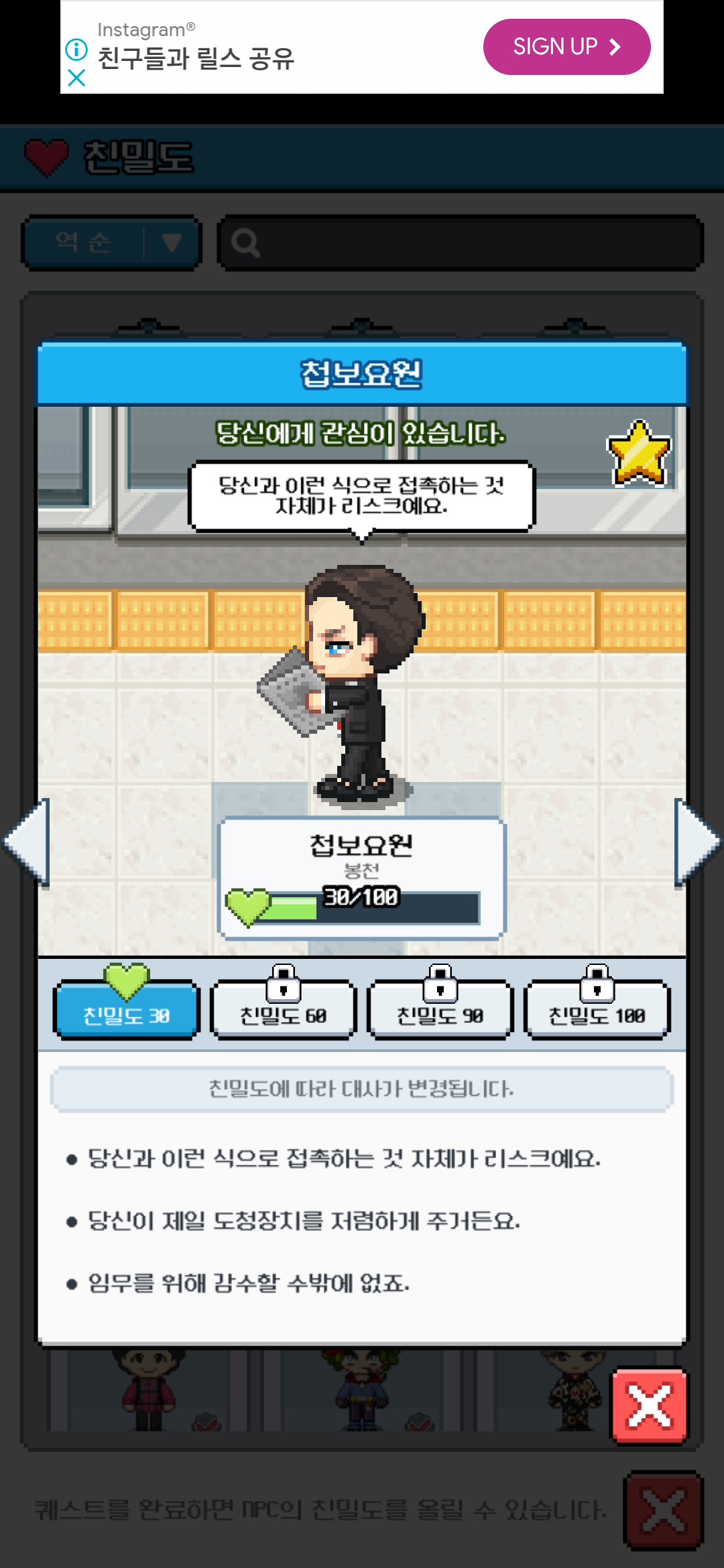Select the locked 친밀도 100 tab
Screen dimensions: 724x1568
597,1010
